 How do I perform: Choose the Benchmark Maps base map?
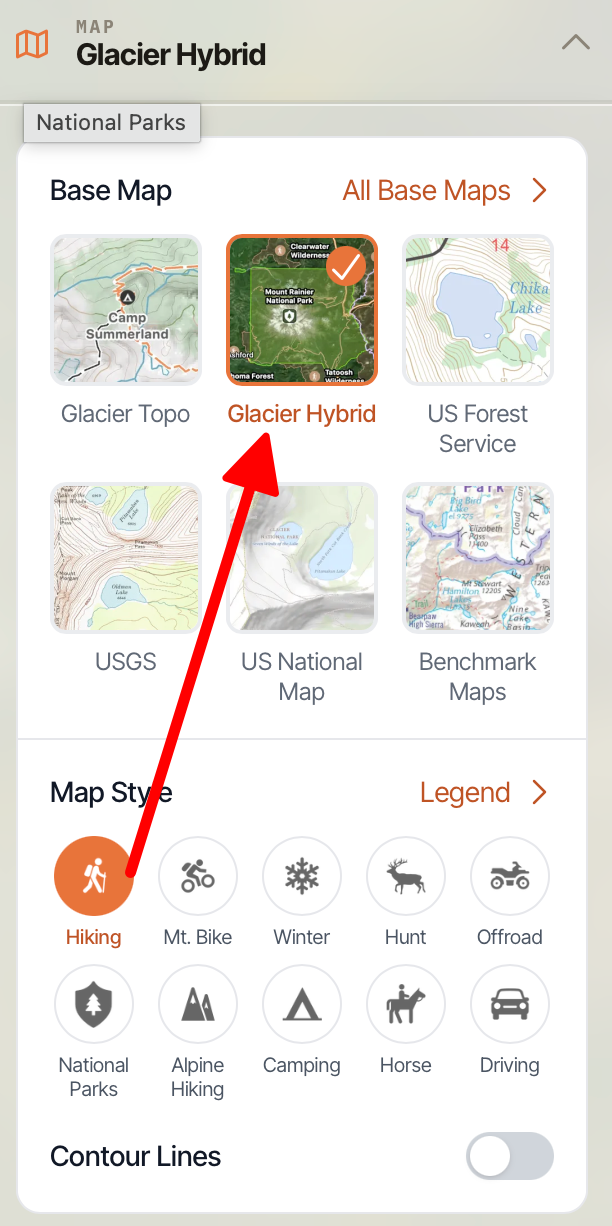tap(478, 558)
